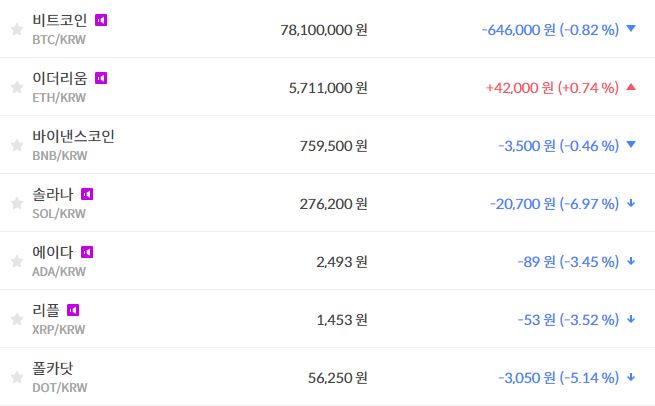Star the XRP/KRW row
Viewport: 655px width, 406px height.
[16, 319]
